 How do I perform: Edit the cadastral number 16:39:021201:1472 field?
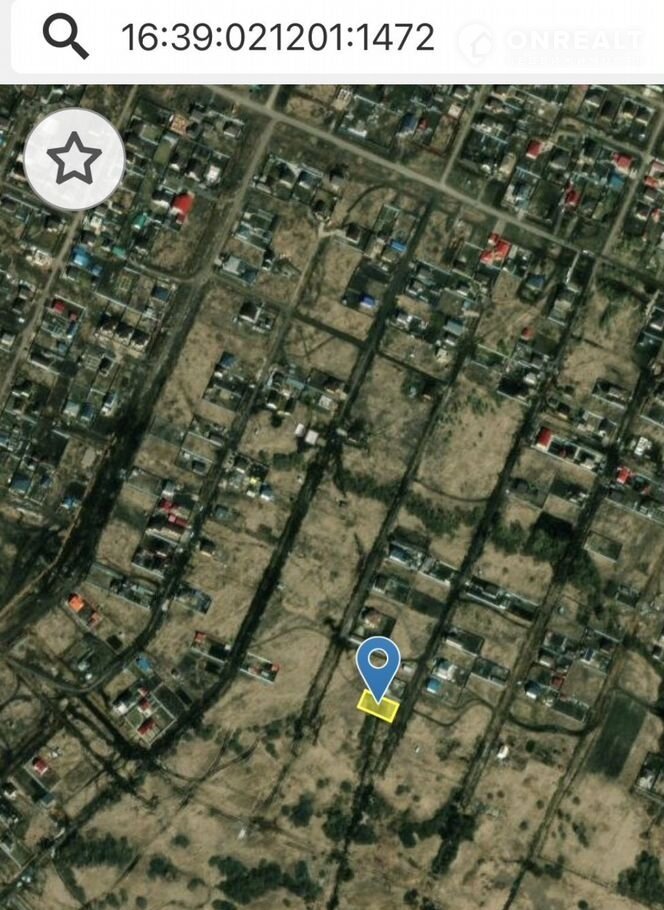tap(277, 38)
